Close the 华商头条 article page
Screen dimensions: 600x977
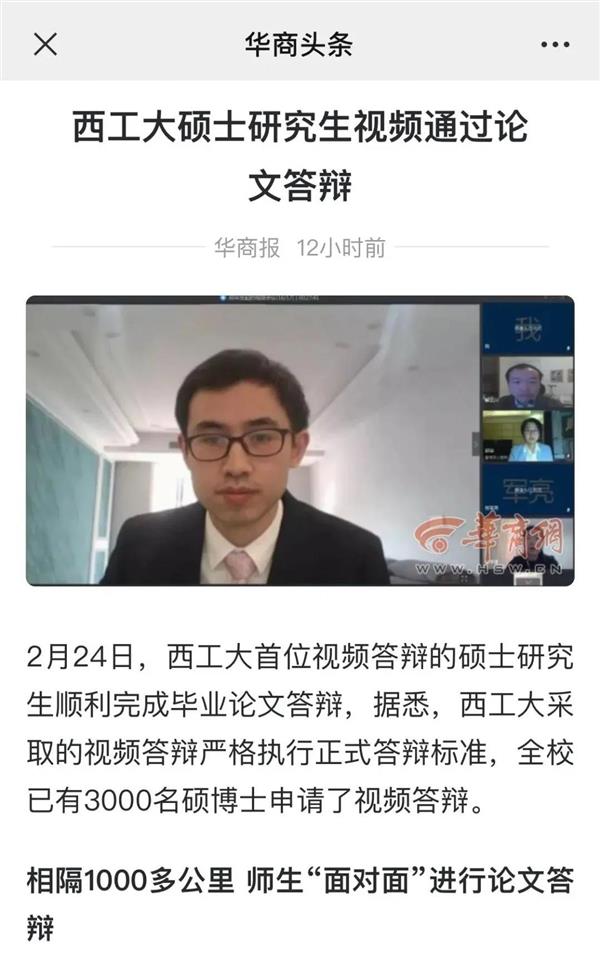[x=45, y=44]
